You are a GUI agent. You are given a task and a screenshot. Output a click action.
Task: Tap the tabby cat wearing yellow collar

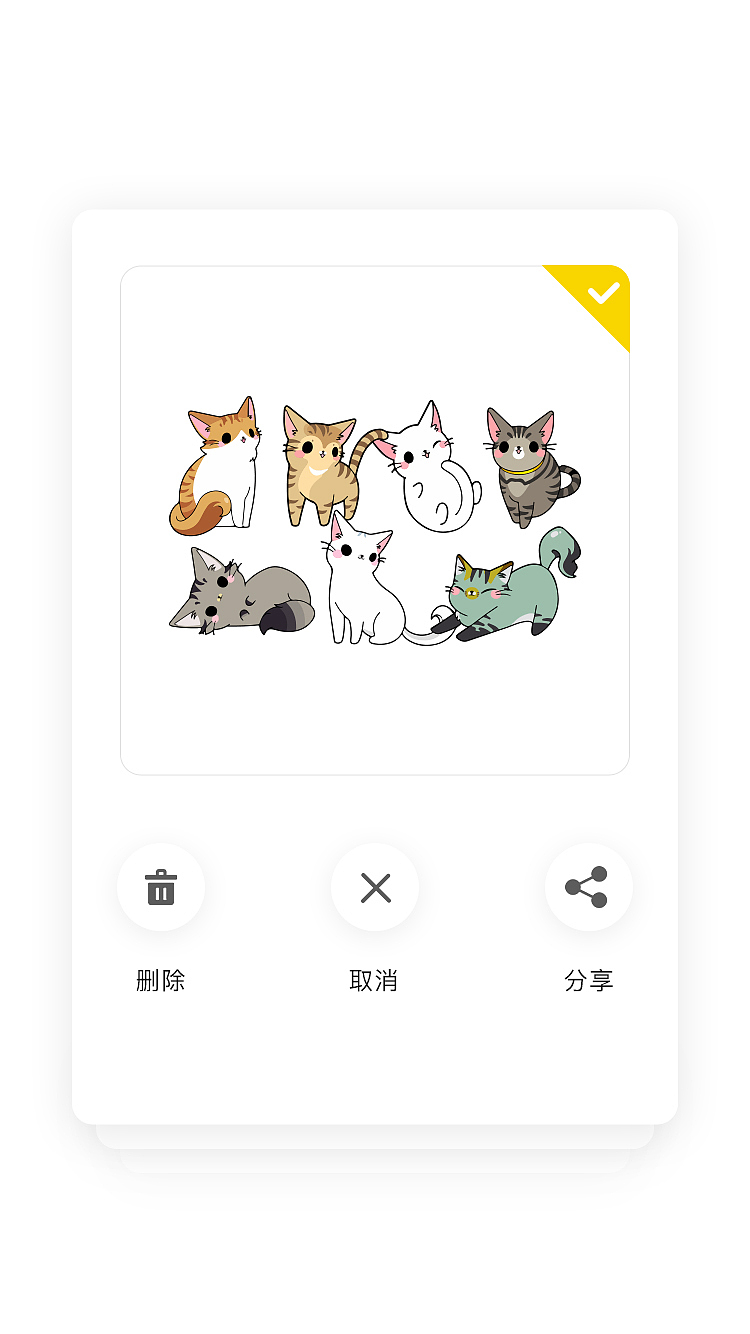525,465
